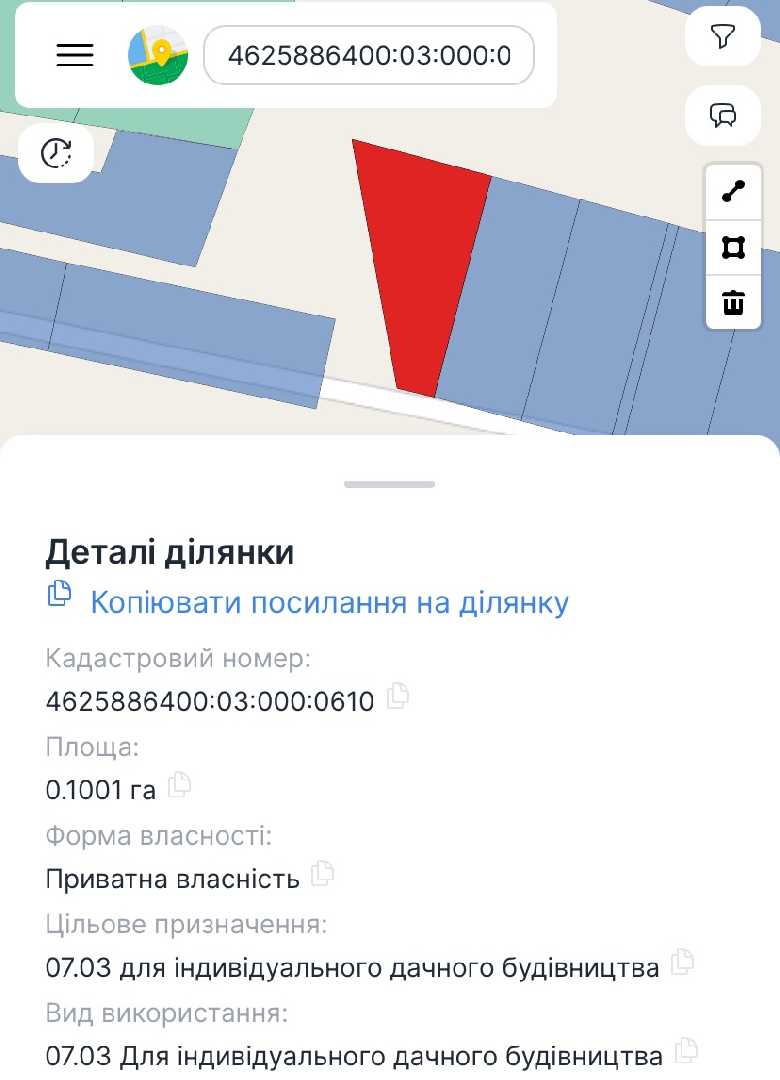Delete measurements with the trash icon
780x1080 pixels.
[x=734, y=301]
